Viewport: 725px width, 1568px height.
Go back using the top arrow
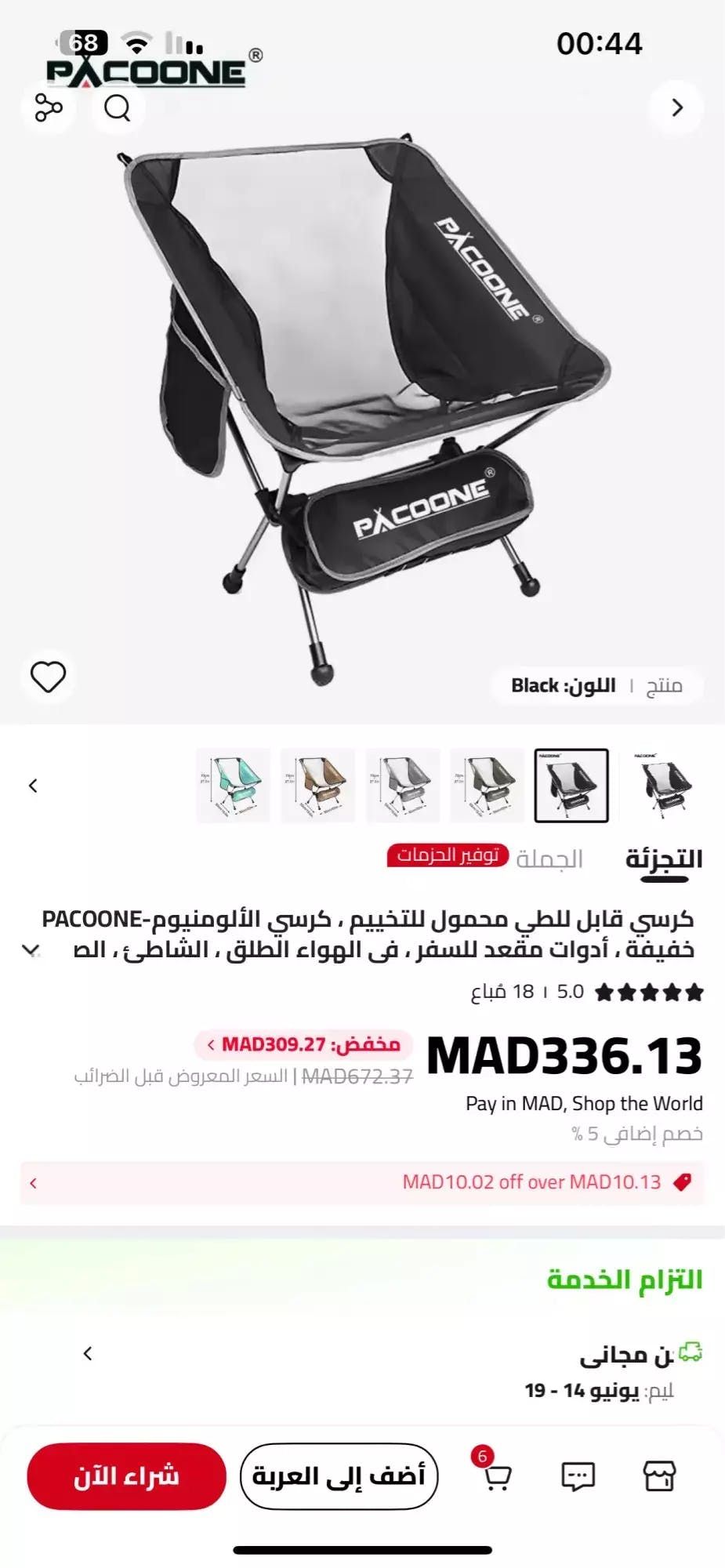click(x=677, y=107)
